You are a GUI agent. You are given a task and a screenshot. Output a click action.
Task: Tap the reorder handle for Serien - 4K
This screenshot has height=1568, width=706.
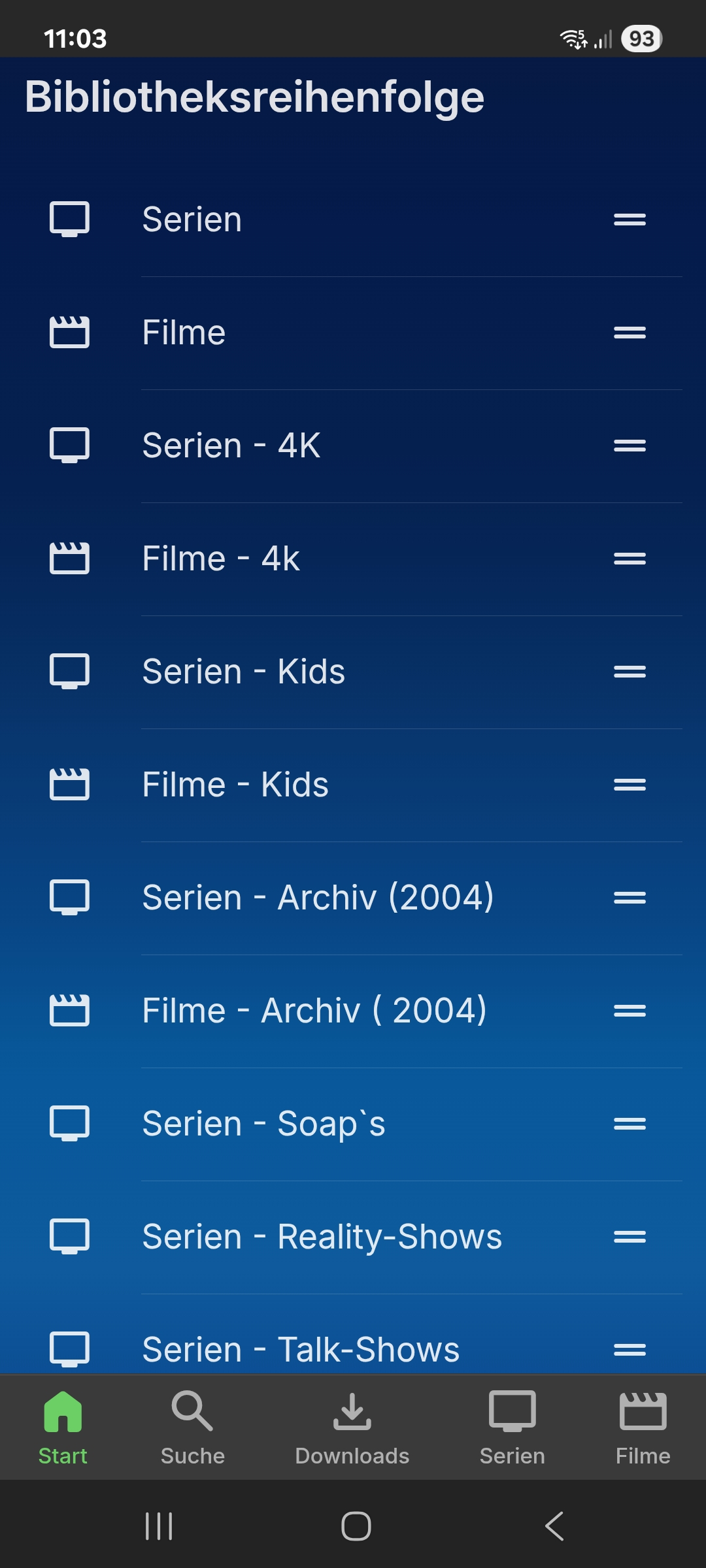630,446
